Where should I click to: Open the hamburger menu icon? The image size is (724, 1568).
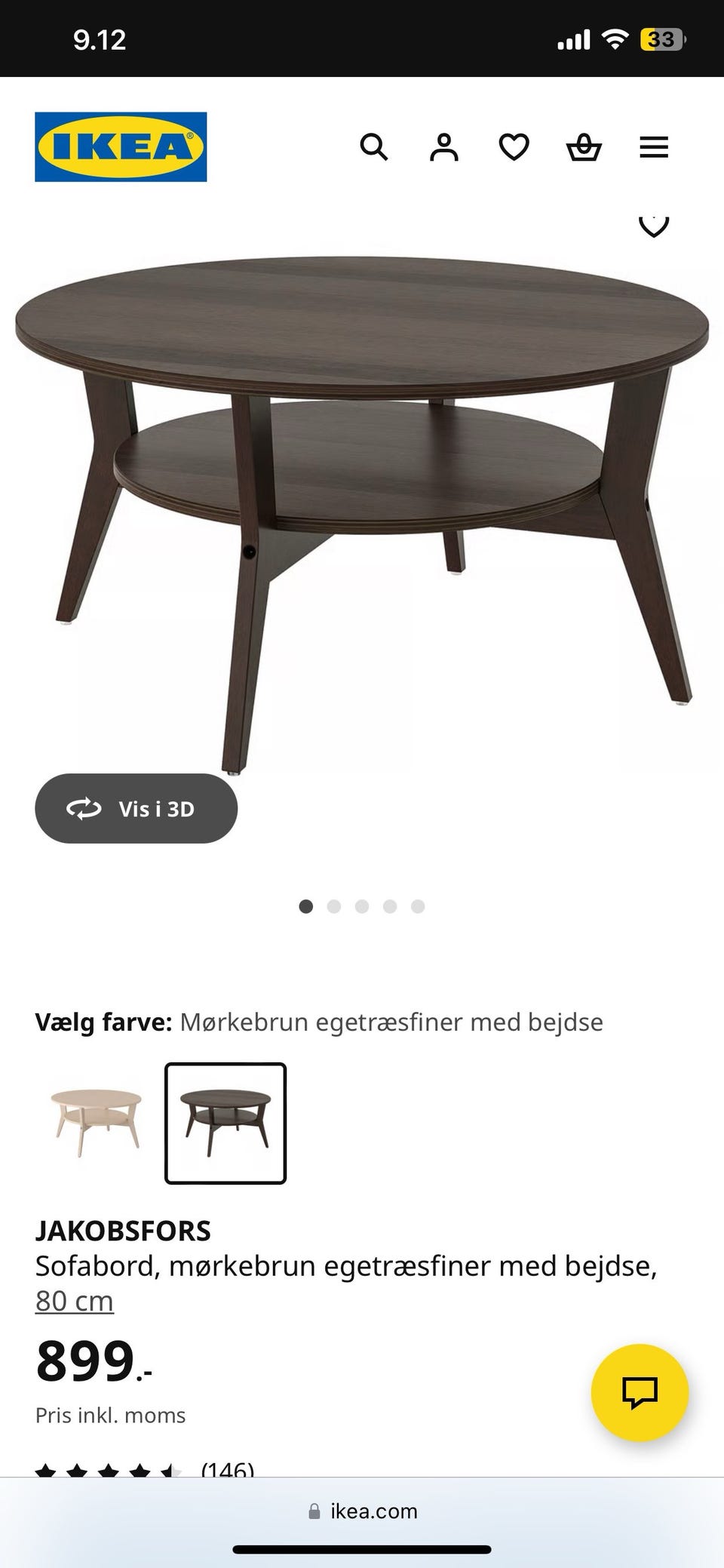(x=654, y=147)
